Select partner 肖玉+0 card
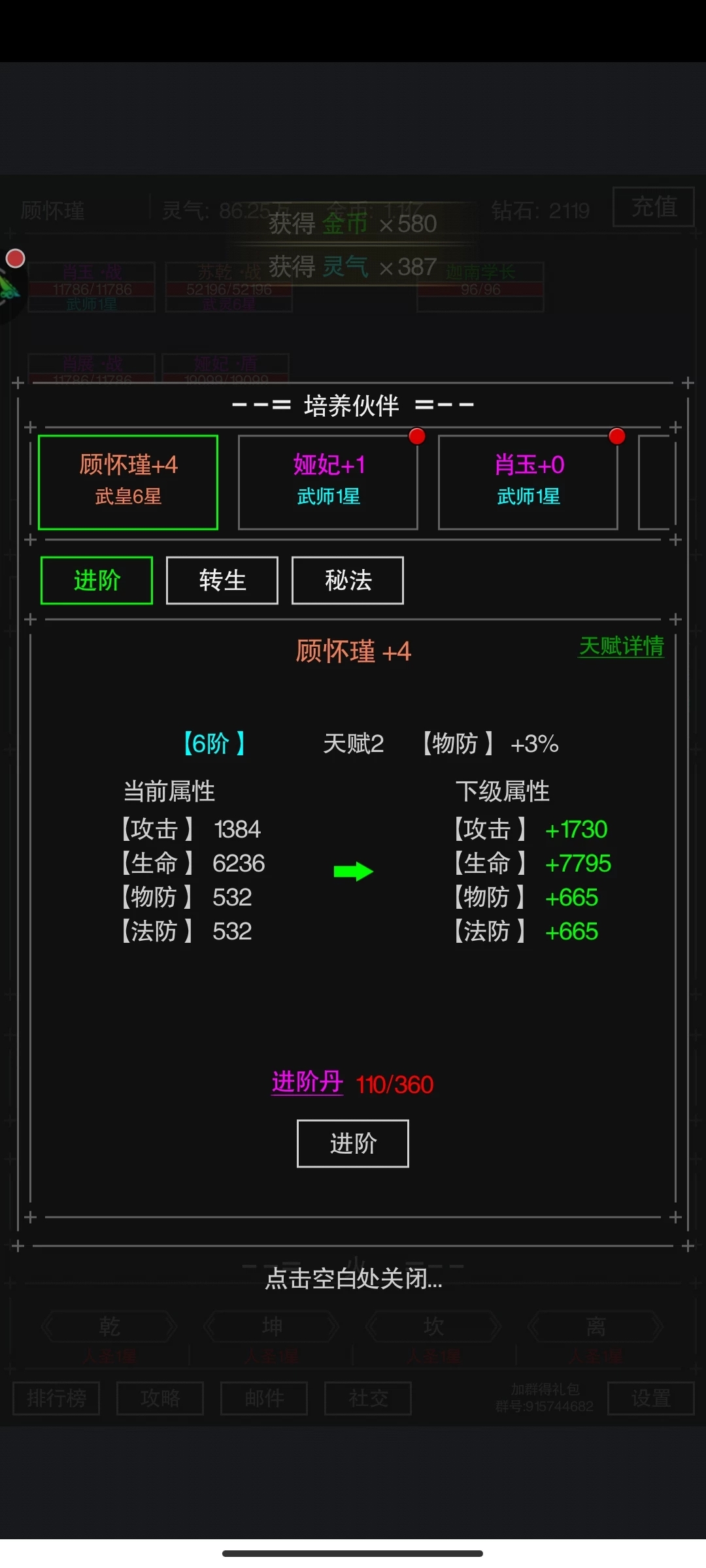Image resolution: width=706 pixels, height=1568 pixels. pyautogui.click(x=528, y=482)
